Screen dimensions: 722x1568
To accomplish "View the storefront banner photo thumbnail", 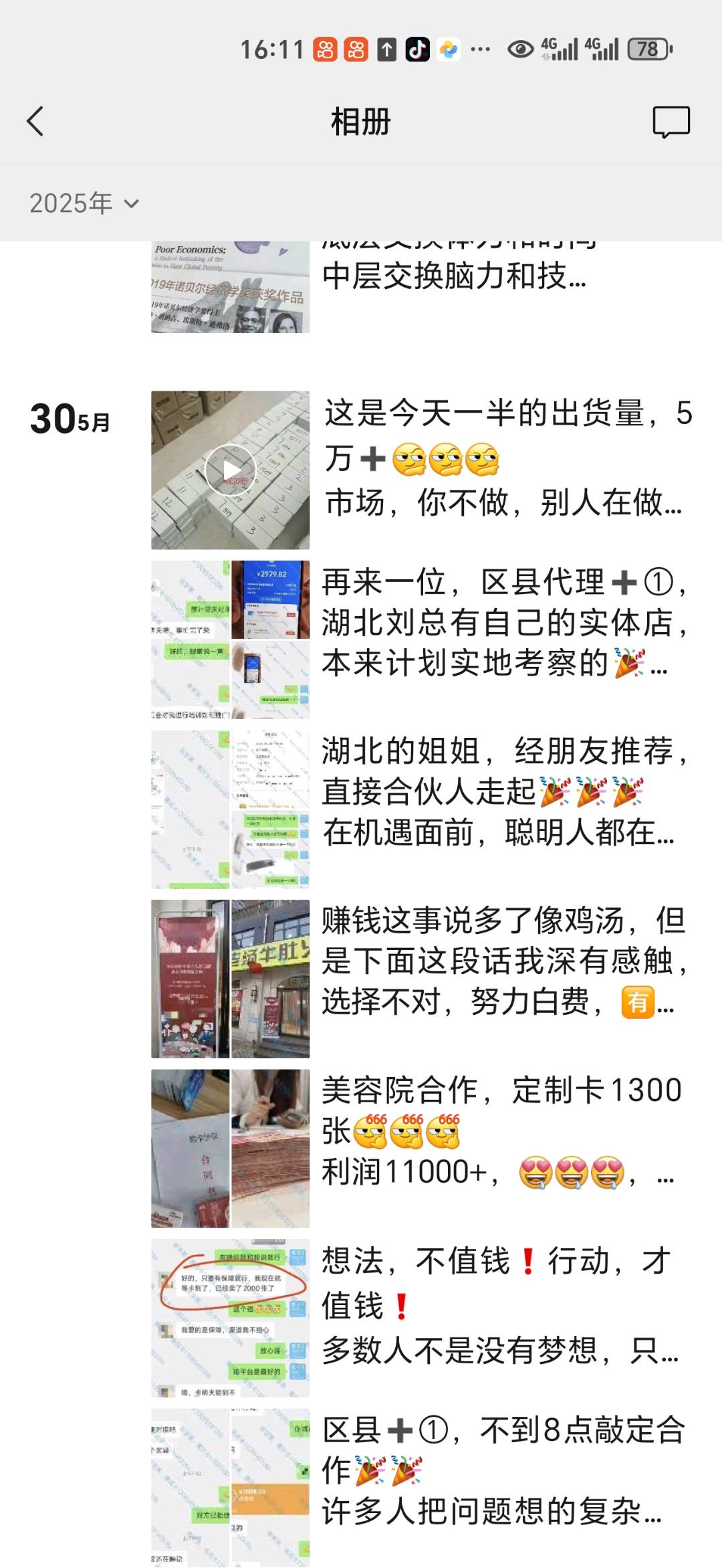I will coord(231,977).
